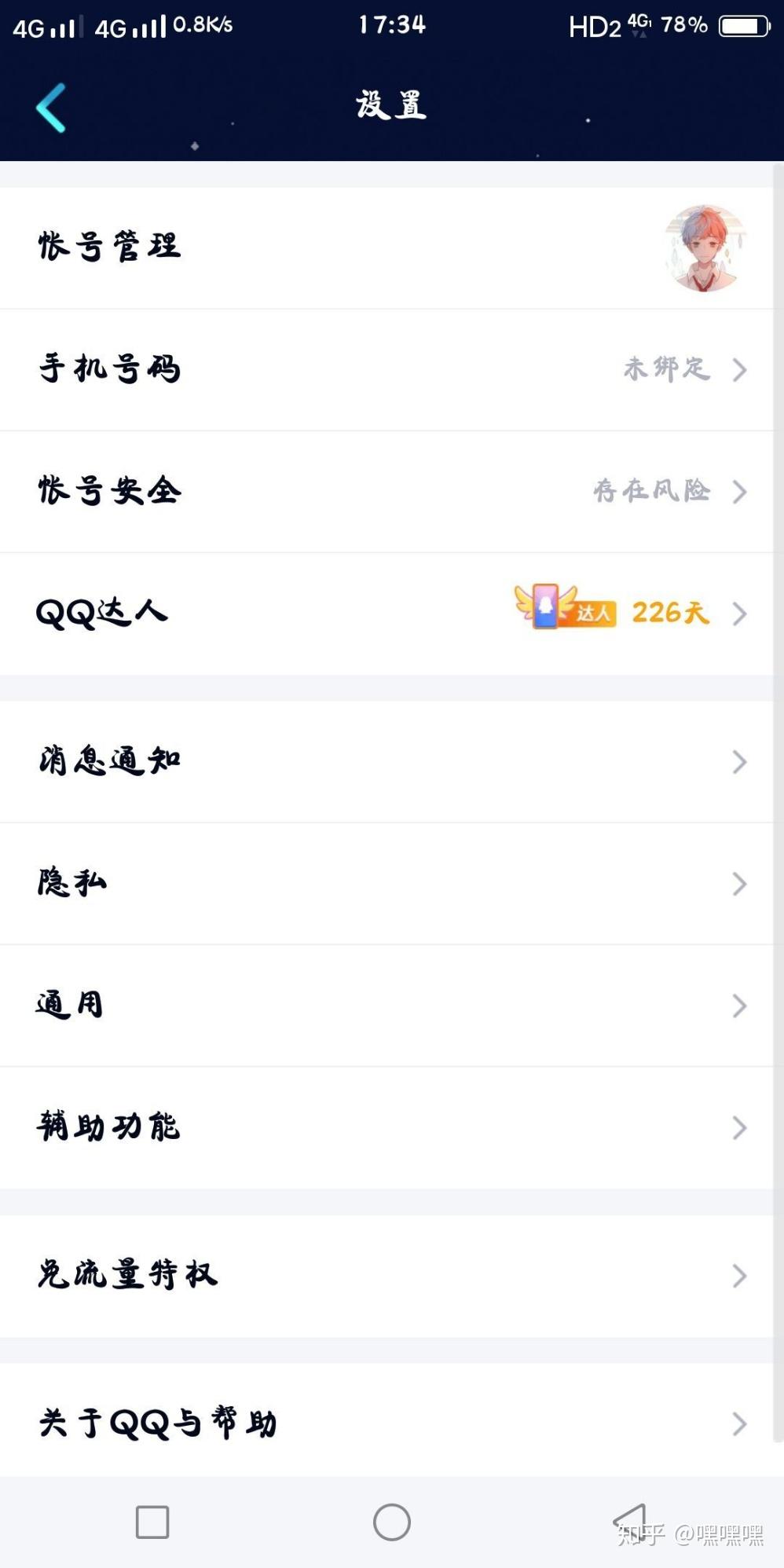Open the 手机号码 row
This screenshot has height=1568, width=784.
click(x=387, y=370)
